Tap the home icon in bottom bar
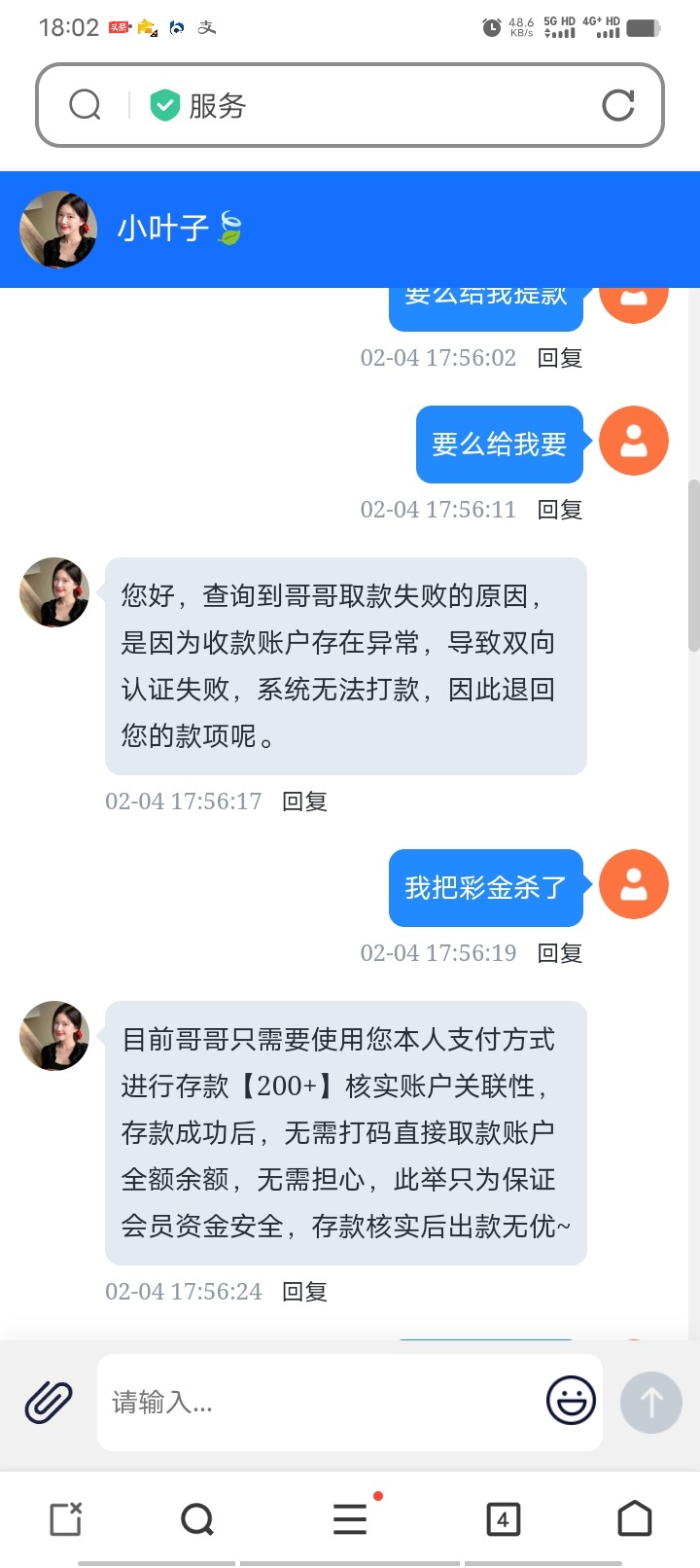This screenshot has height=1568, width=700. coord(636,1517)
